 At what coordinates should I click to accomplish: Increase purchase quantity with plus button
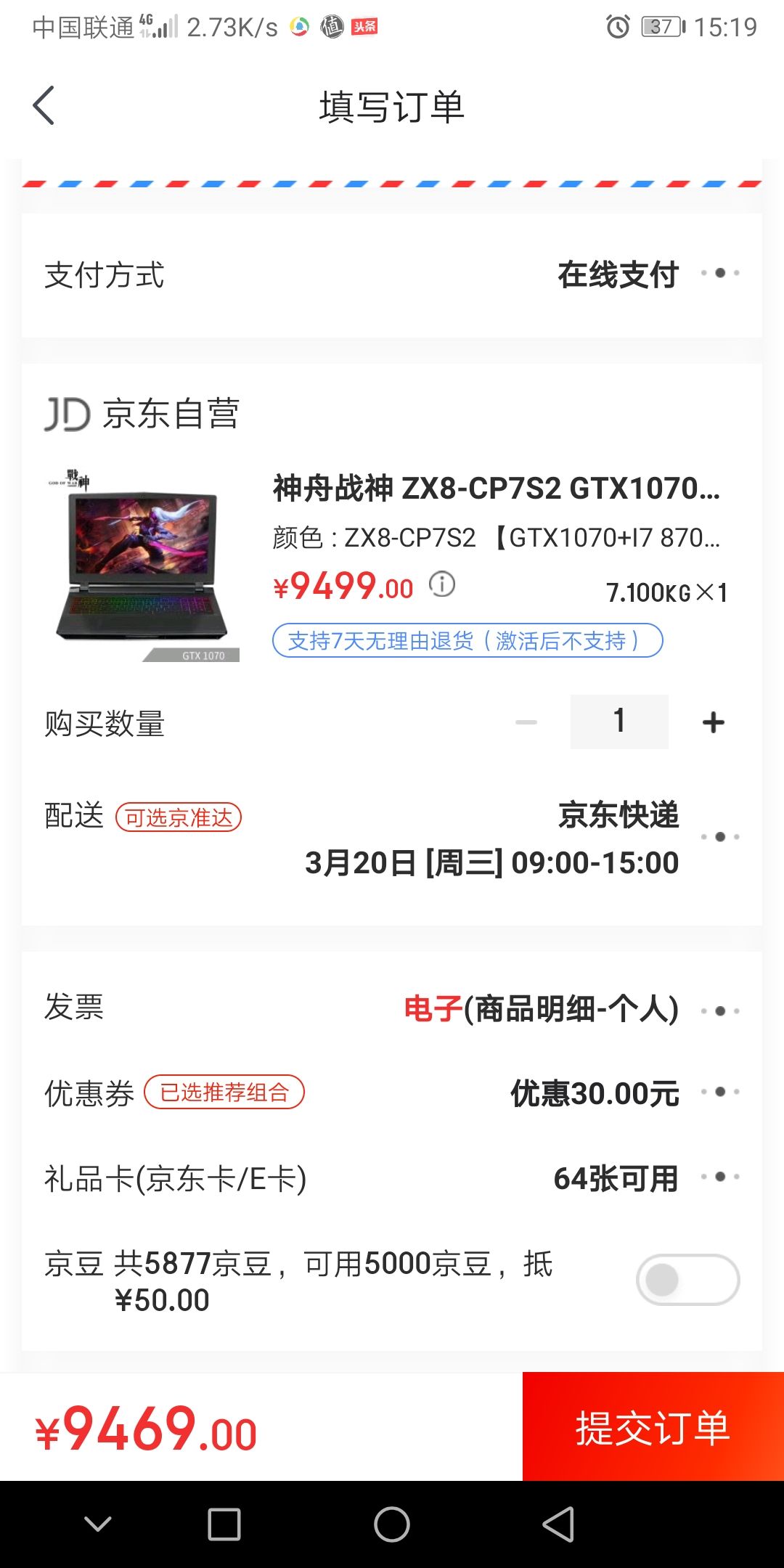coord(711,721)
